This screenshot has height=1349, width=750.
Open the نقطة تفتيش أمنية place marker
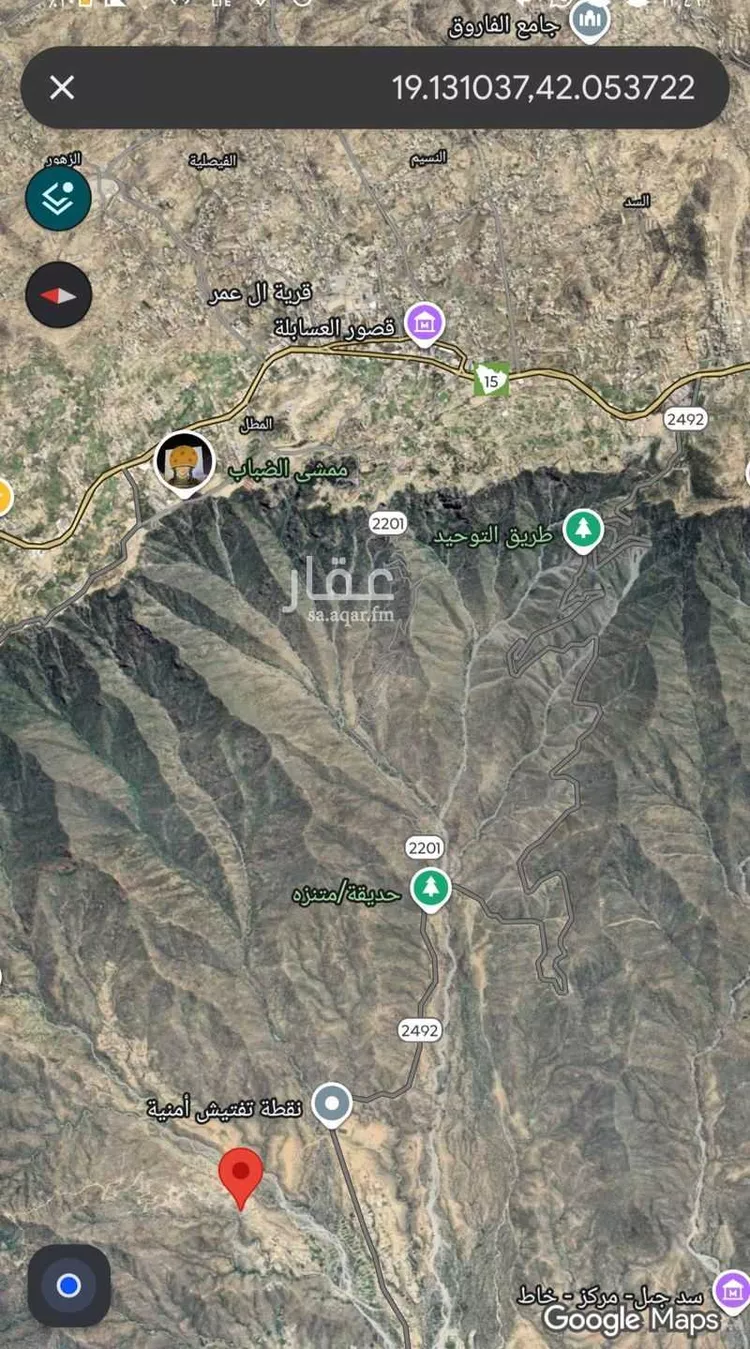pos(331,1105)
